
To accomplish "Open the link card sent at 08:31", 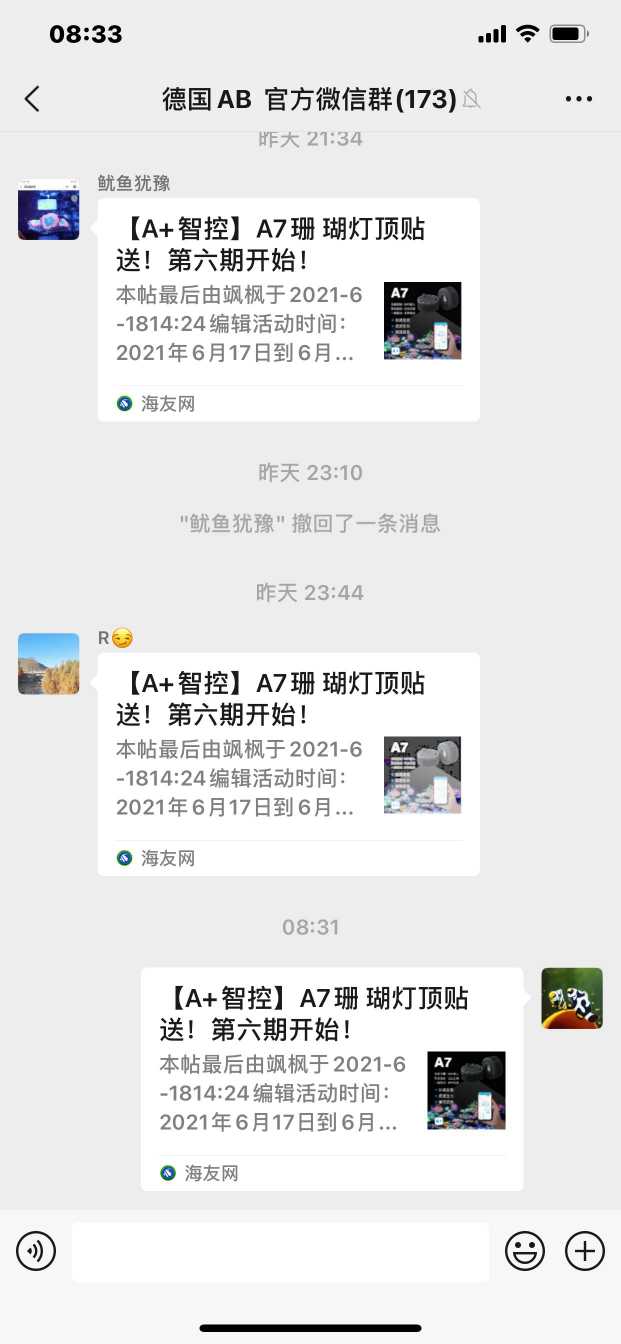I will click(332, 1078).
